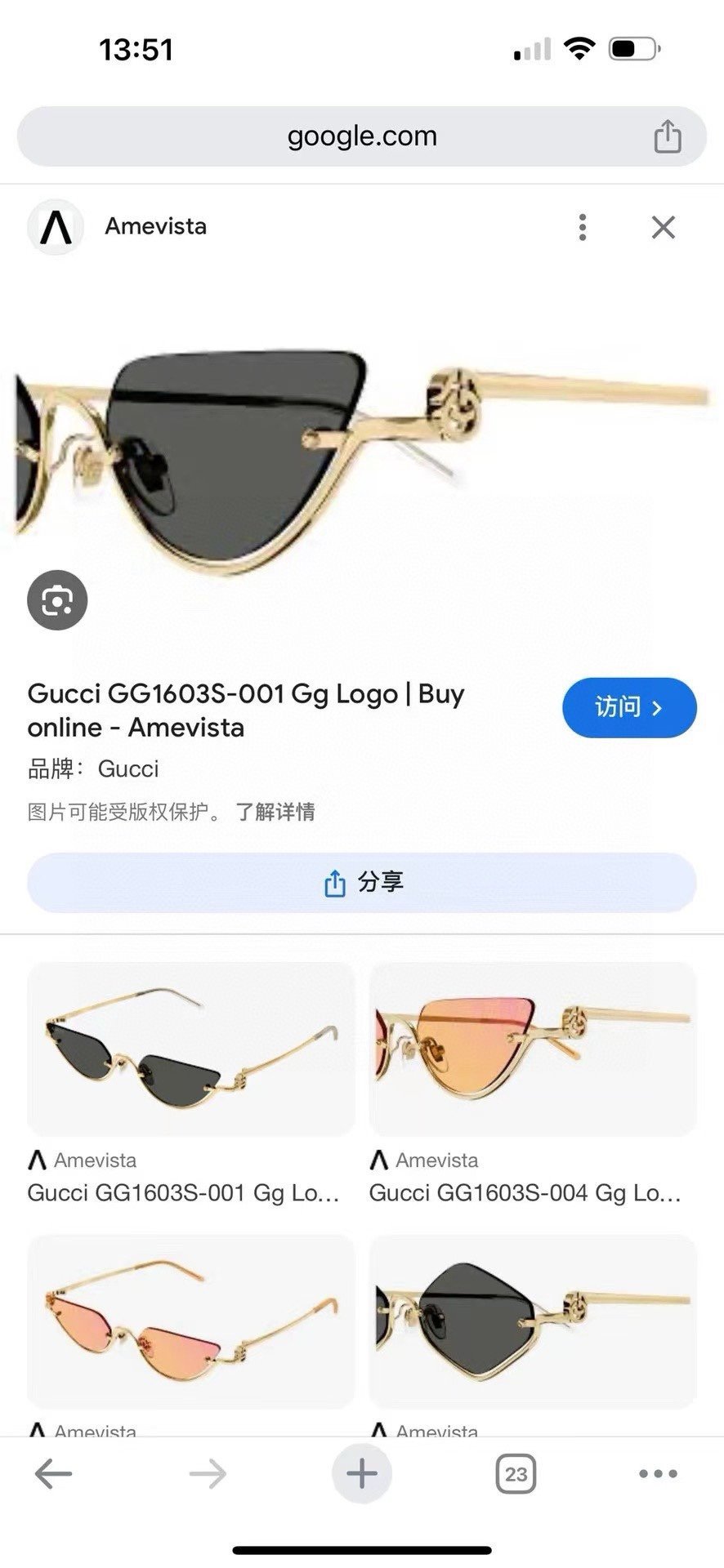Tap the google.com address bar
Screen dimensions: 724x1568
tap(361, 136)
